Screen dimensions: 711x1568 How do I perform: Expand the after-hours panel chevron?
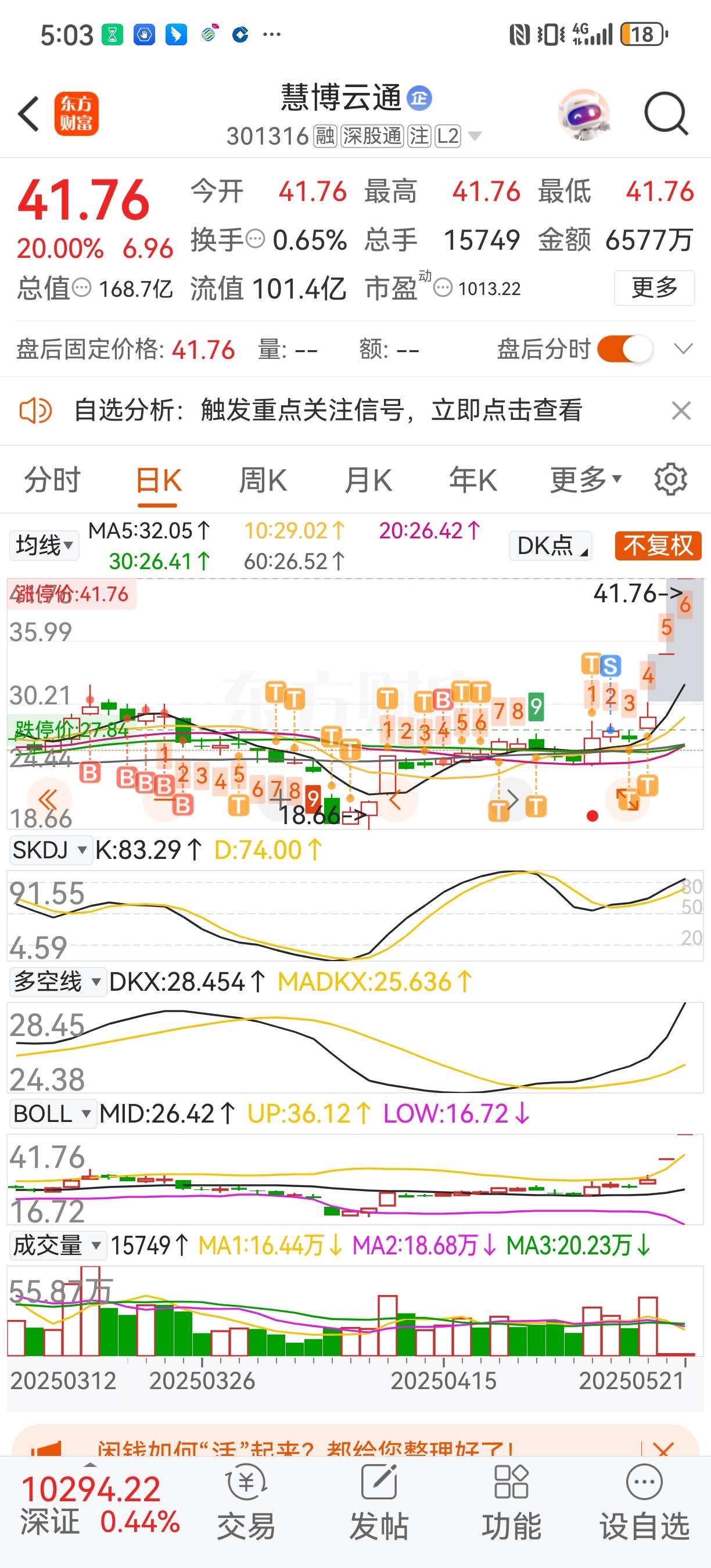(684, 350)
